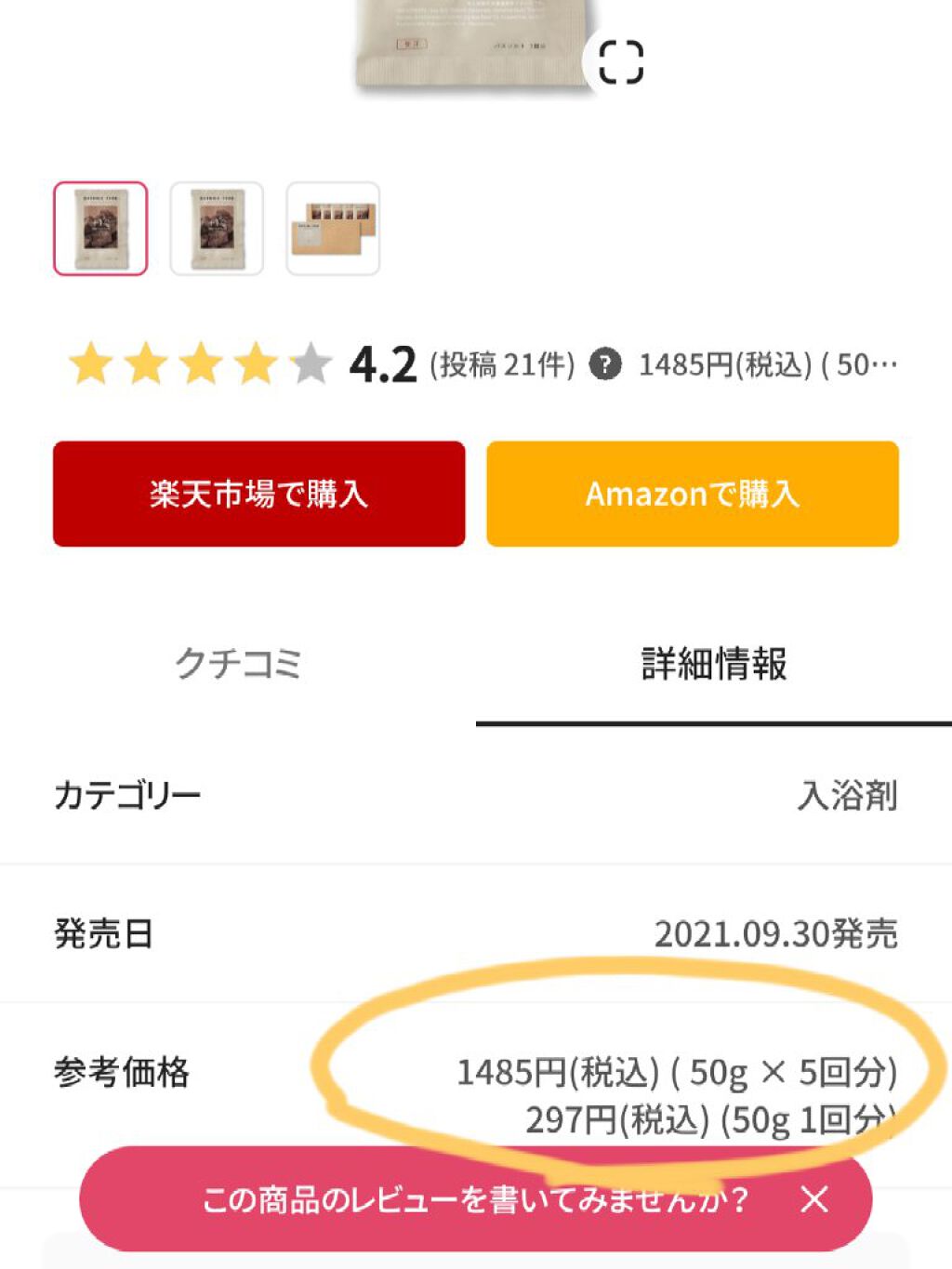Switch to the 詳細情報 tab
This screenshot has width=952, height=1269.
pos(713,664)
